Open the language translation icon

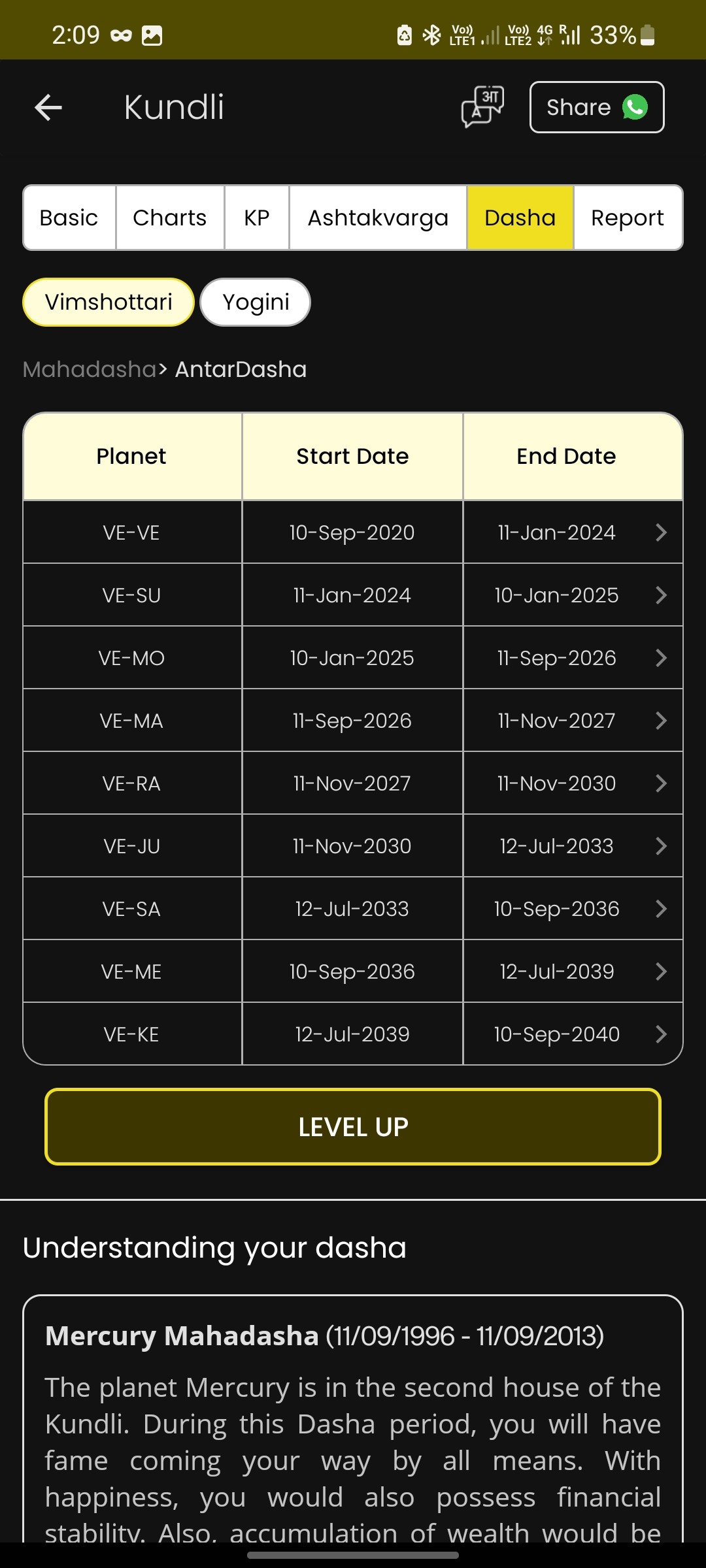tap(482, 106)
